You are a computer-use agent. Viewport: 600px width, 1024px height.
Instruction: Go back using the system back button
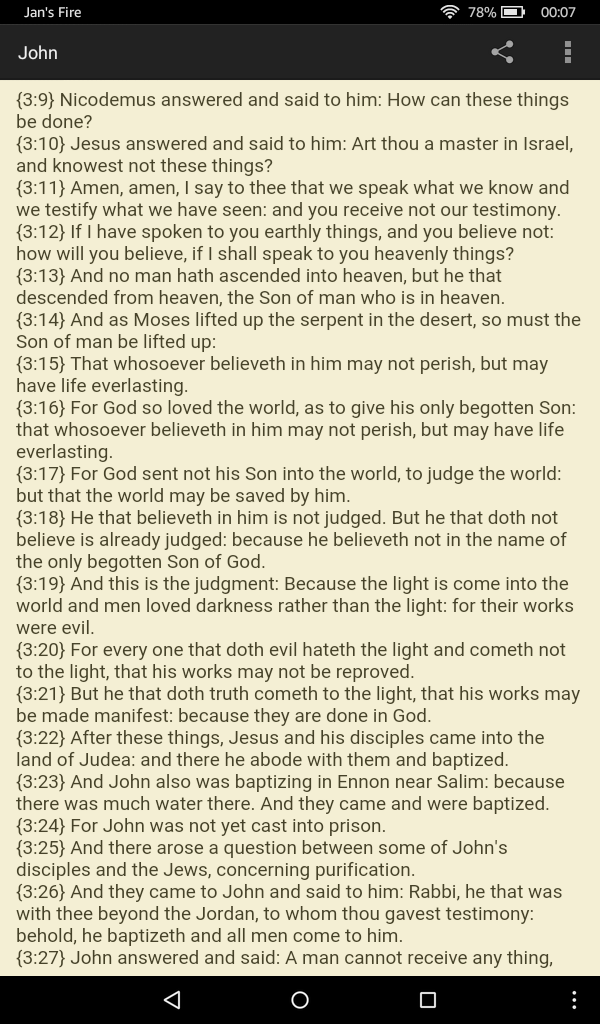tap(172, 999)
